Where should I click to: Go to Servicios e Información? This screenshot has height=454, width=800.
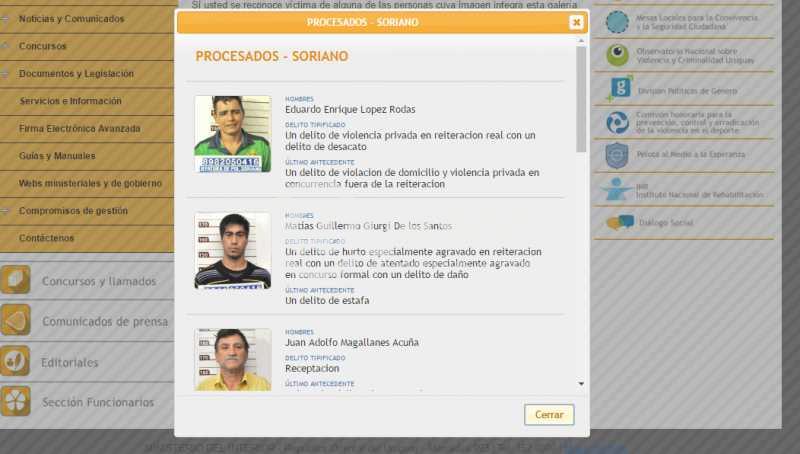coord(70,101)
